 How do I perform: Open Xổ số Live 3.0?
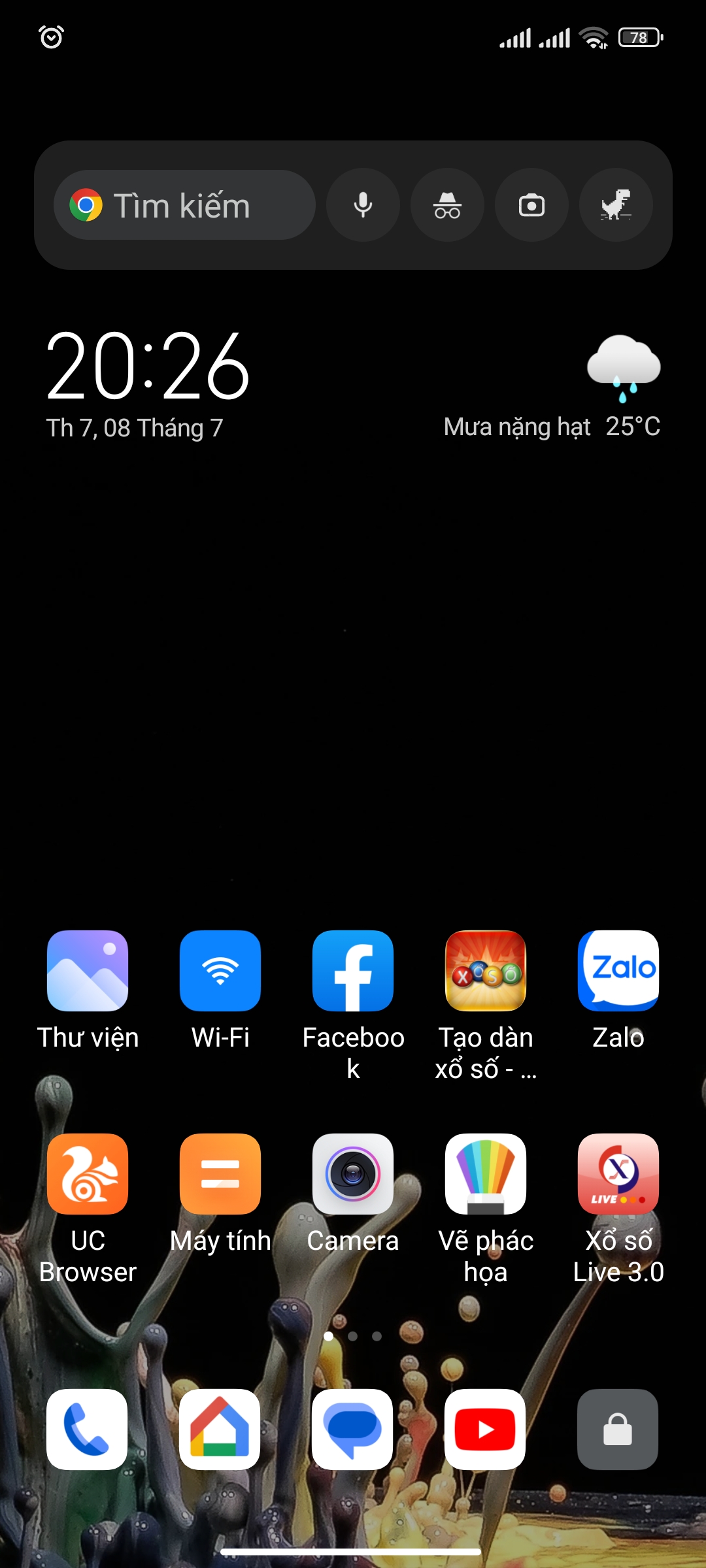[618, 1174]
